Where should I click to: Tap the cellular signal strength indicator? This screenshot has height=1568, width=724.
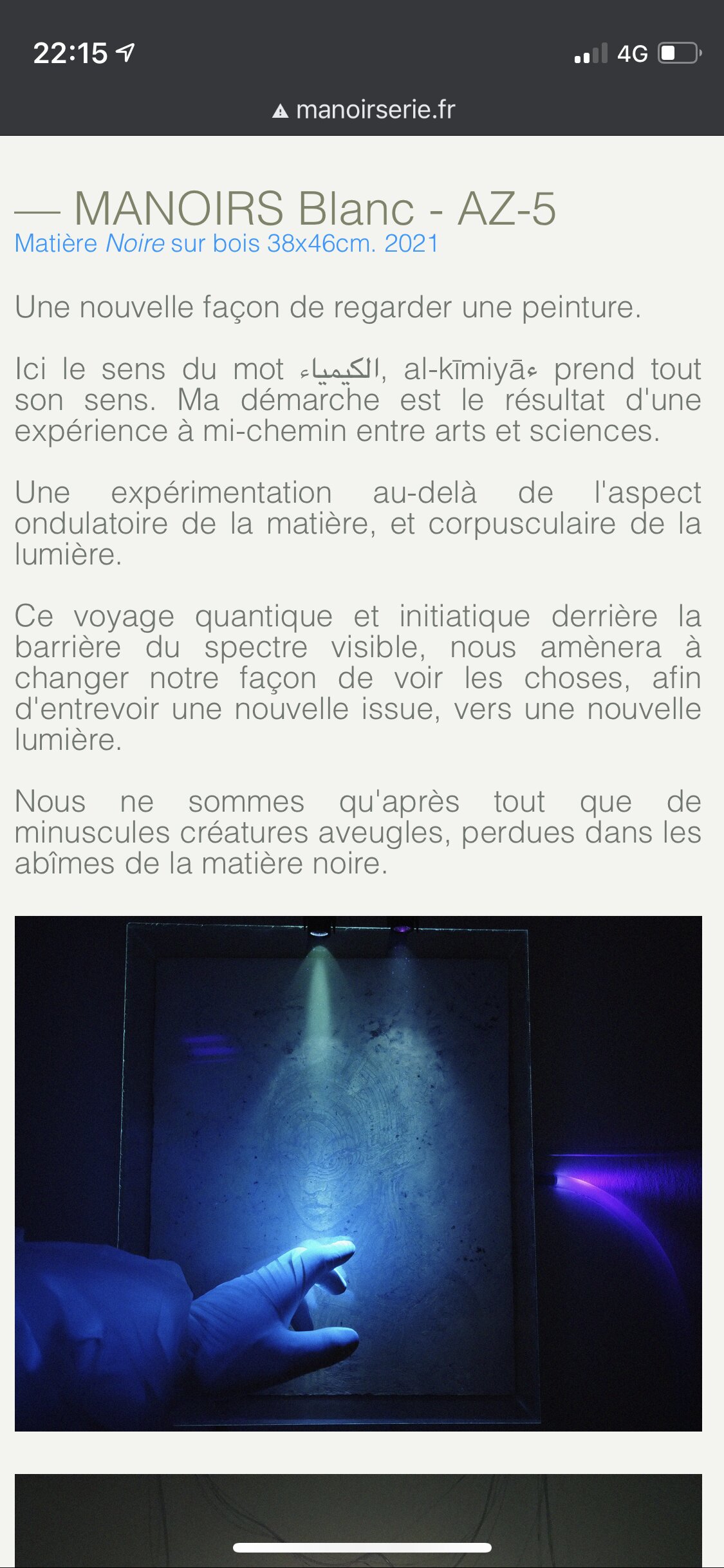click(x=589, y=53)
